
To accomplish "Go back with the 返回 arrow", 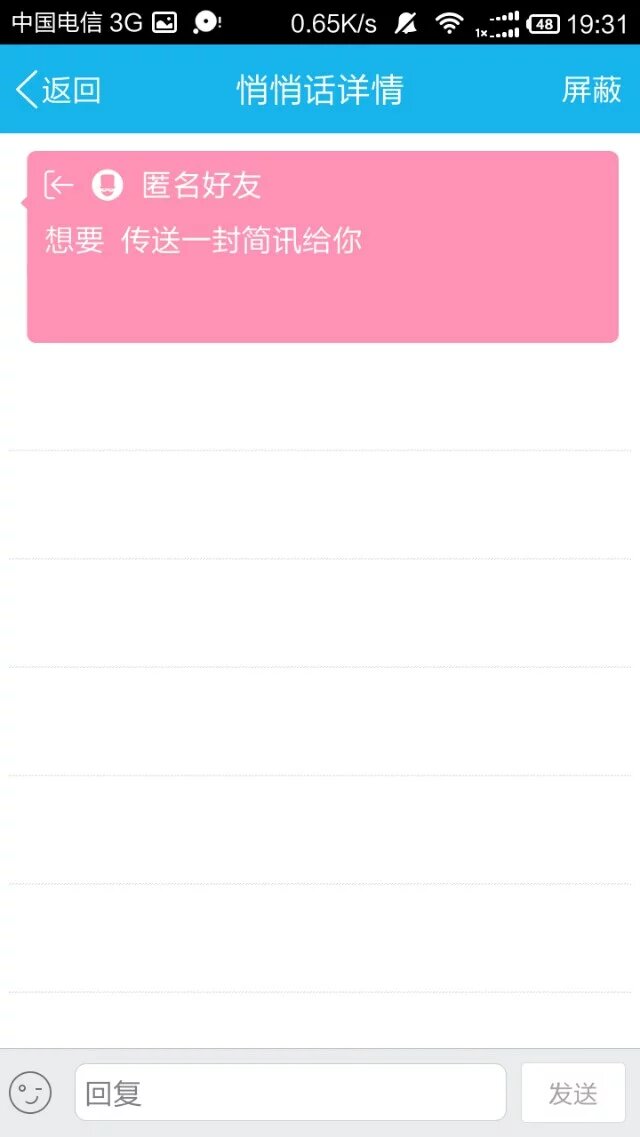I will coord(58,90).
